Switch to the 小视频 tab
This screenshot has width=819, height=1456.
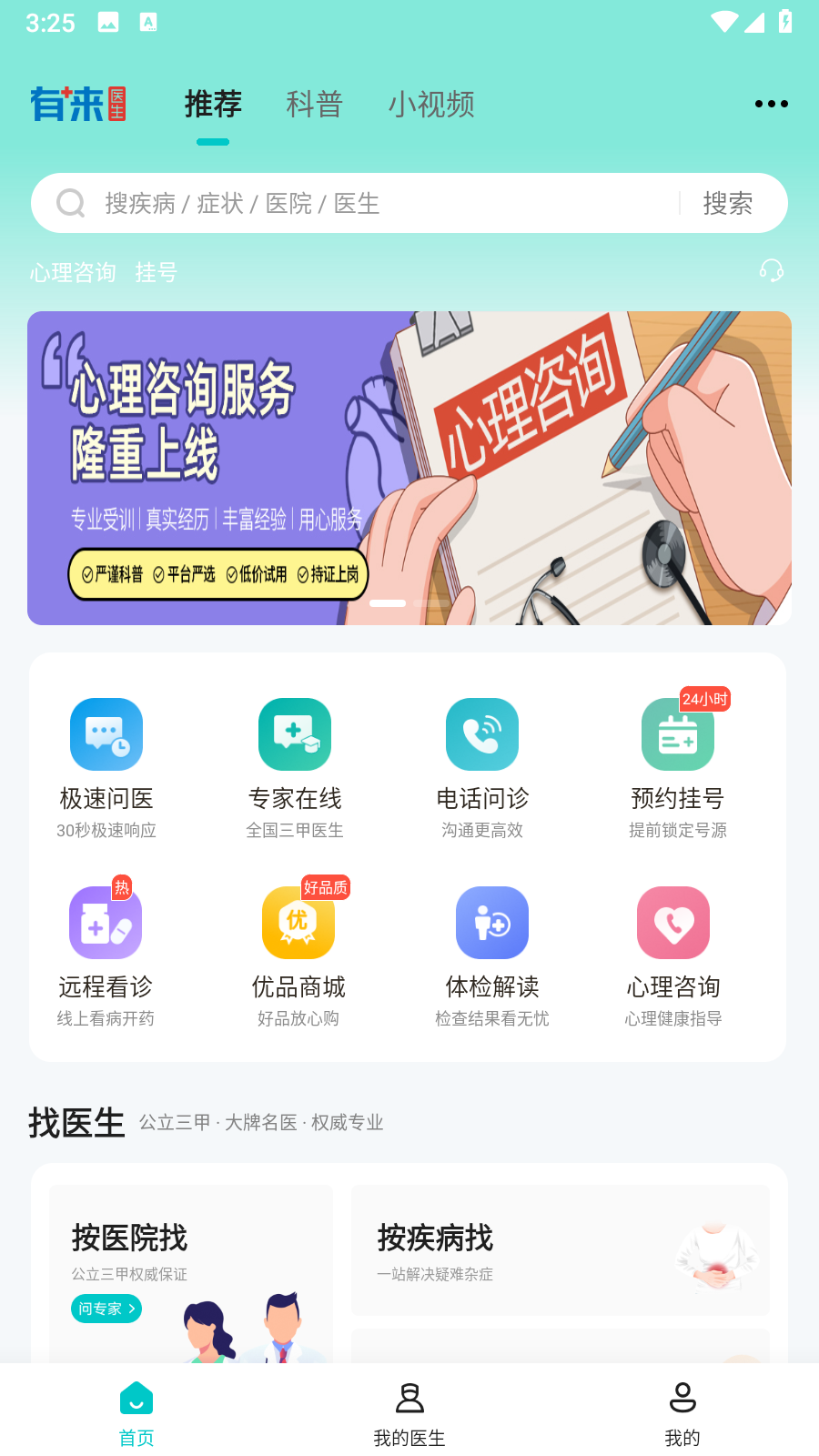pos(431,105)
